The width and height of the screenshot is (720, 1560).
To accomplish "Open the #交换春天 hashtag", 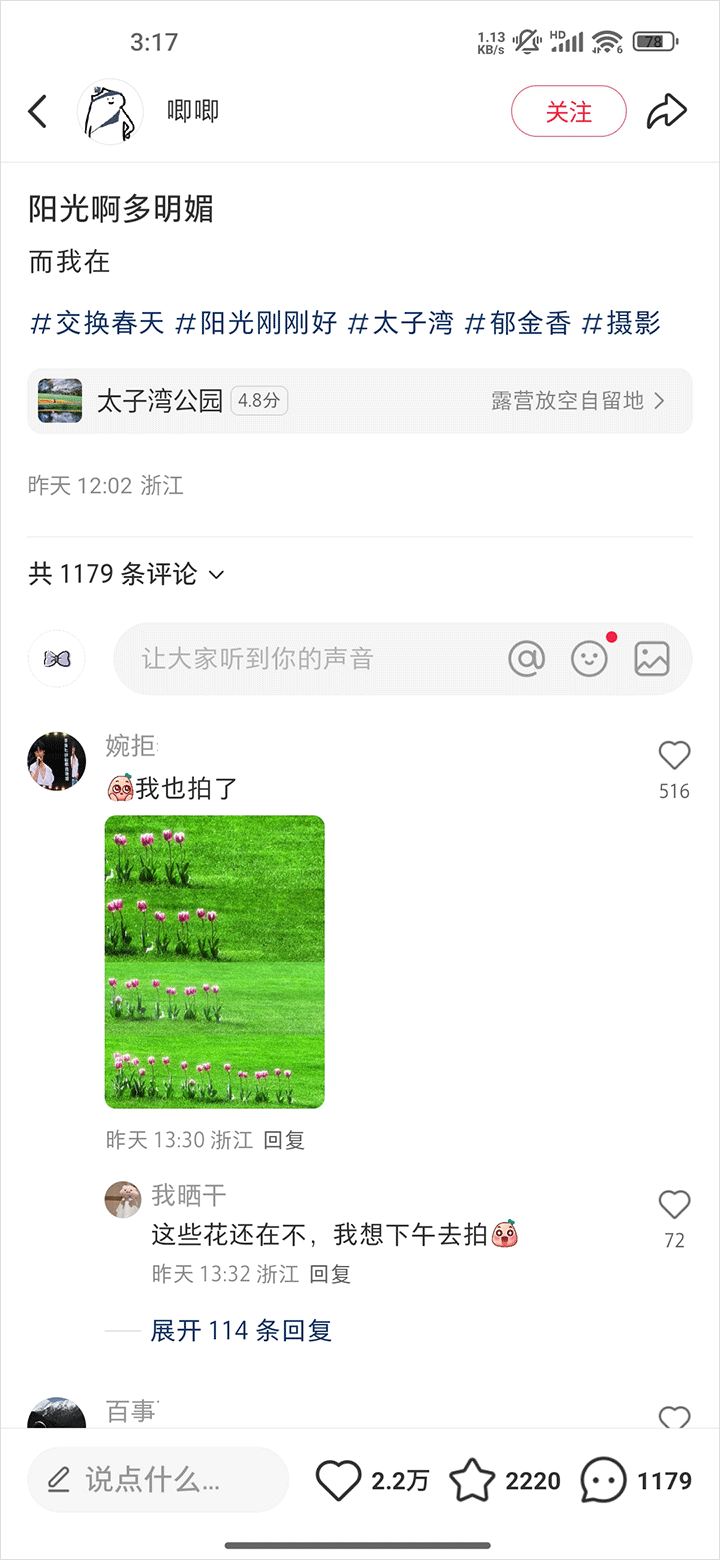I will 98,323.
